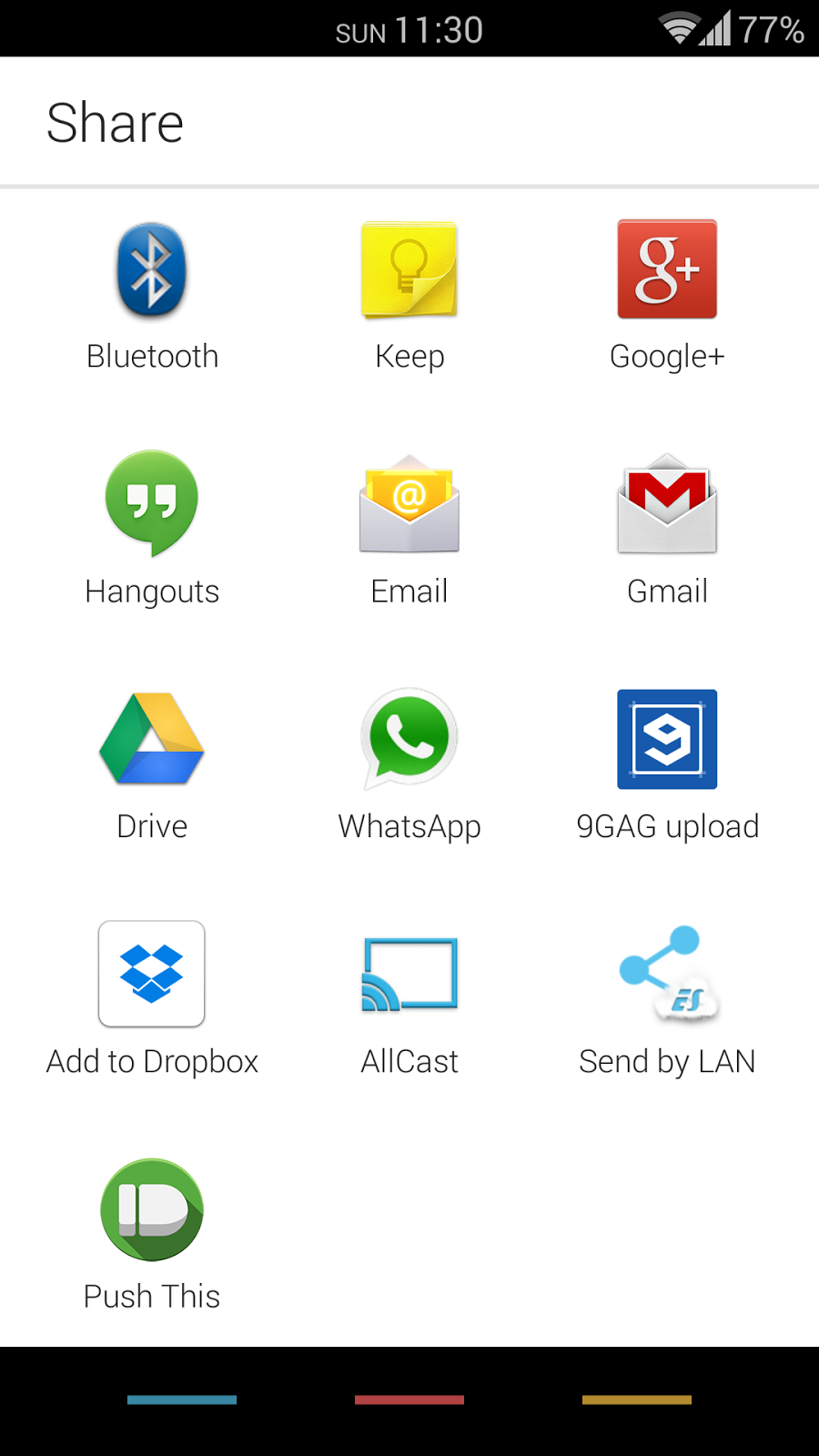Save to Drive

point(152,740)
